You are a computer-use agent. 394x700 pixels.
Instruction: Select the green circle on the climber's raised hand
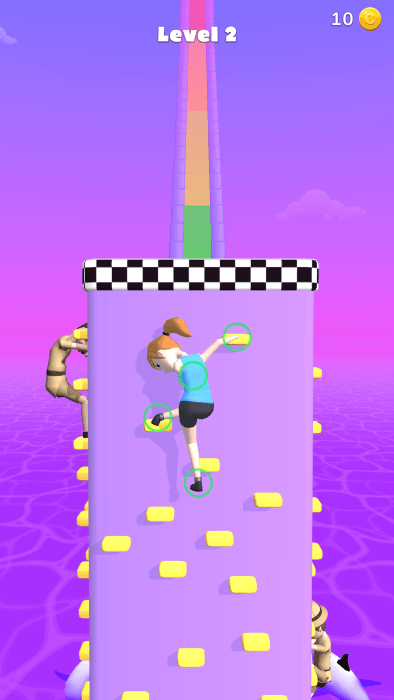(x=237, y=337)
